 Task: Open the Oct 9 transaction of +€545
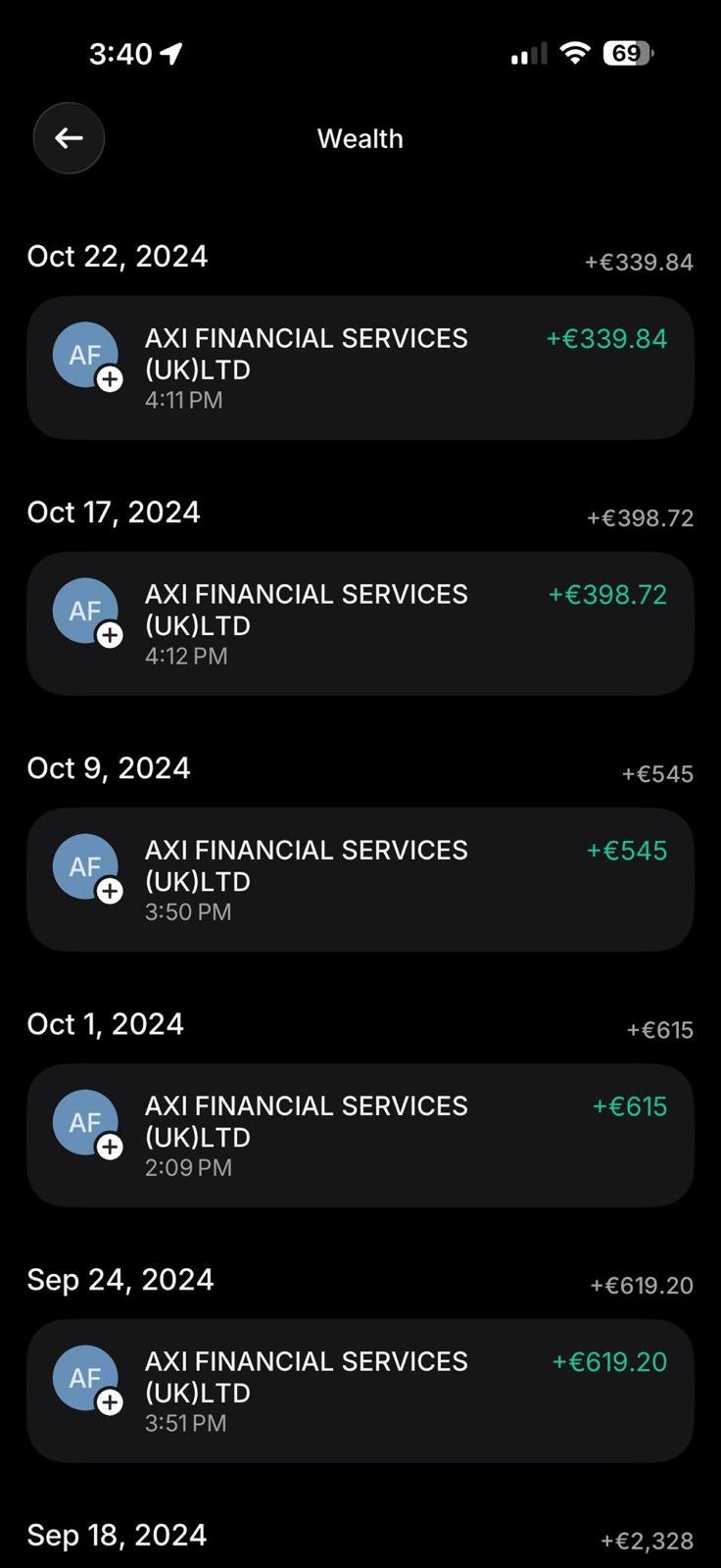click(x=360, y=879)
